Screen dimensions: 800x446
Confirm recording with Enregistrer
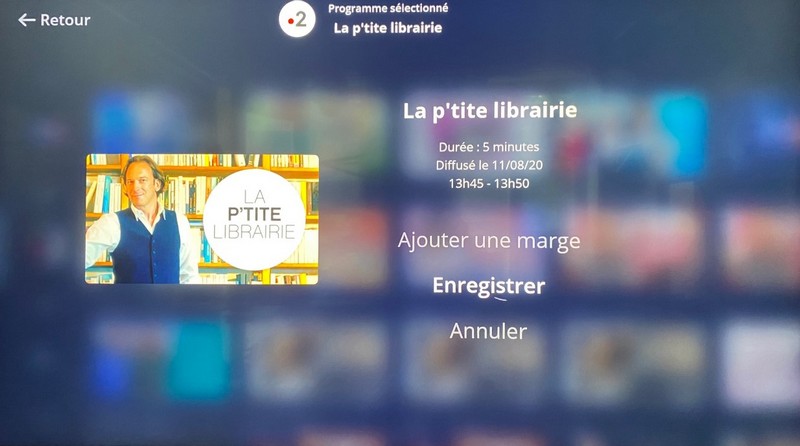click(489, 286)
